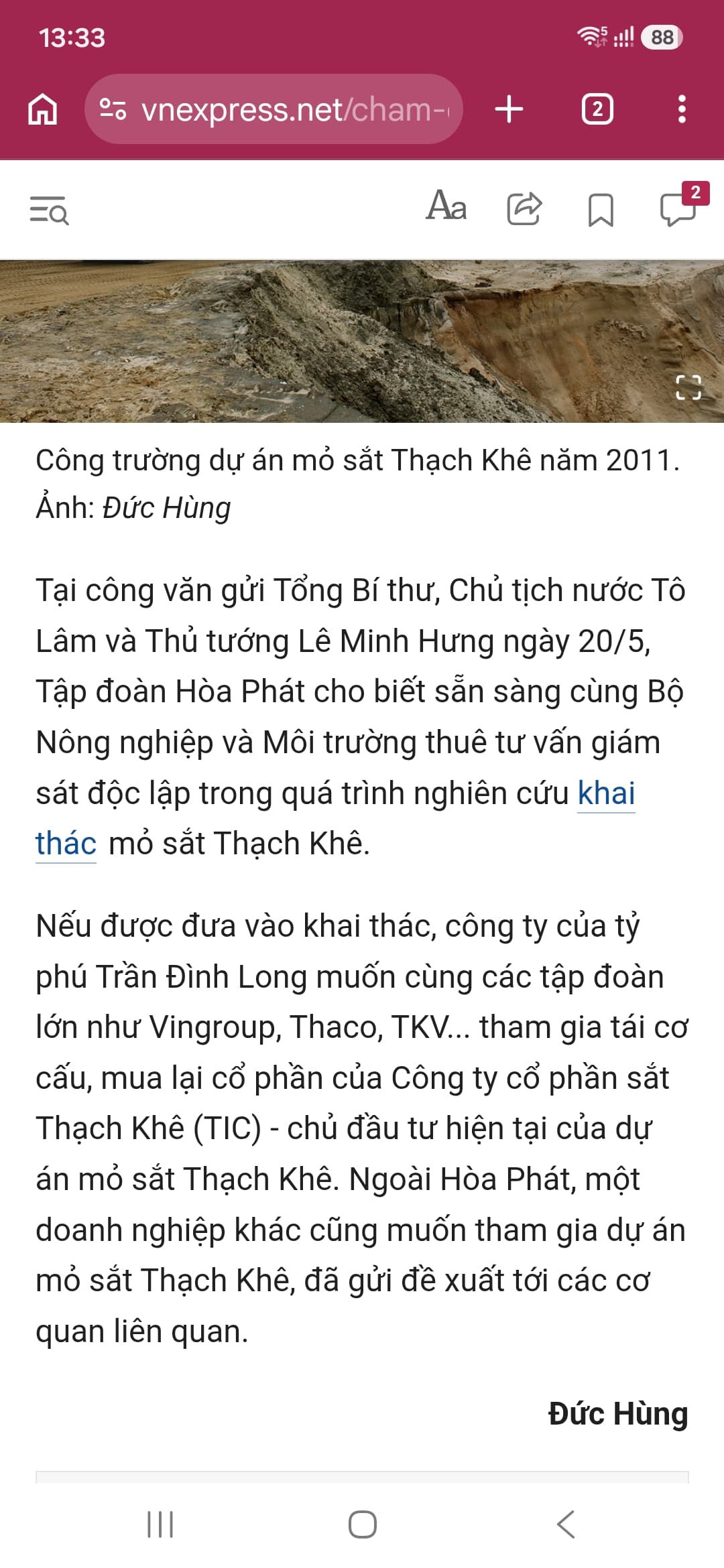Tap the vnexpress.net address bar
The height and width of the screenshot is (1568, 724).
[274, 109]
